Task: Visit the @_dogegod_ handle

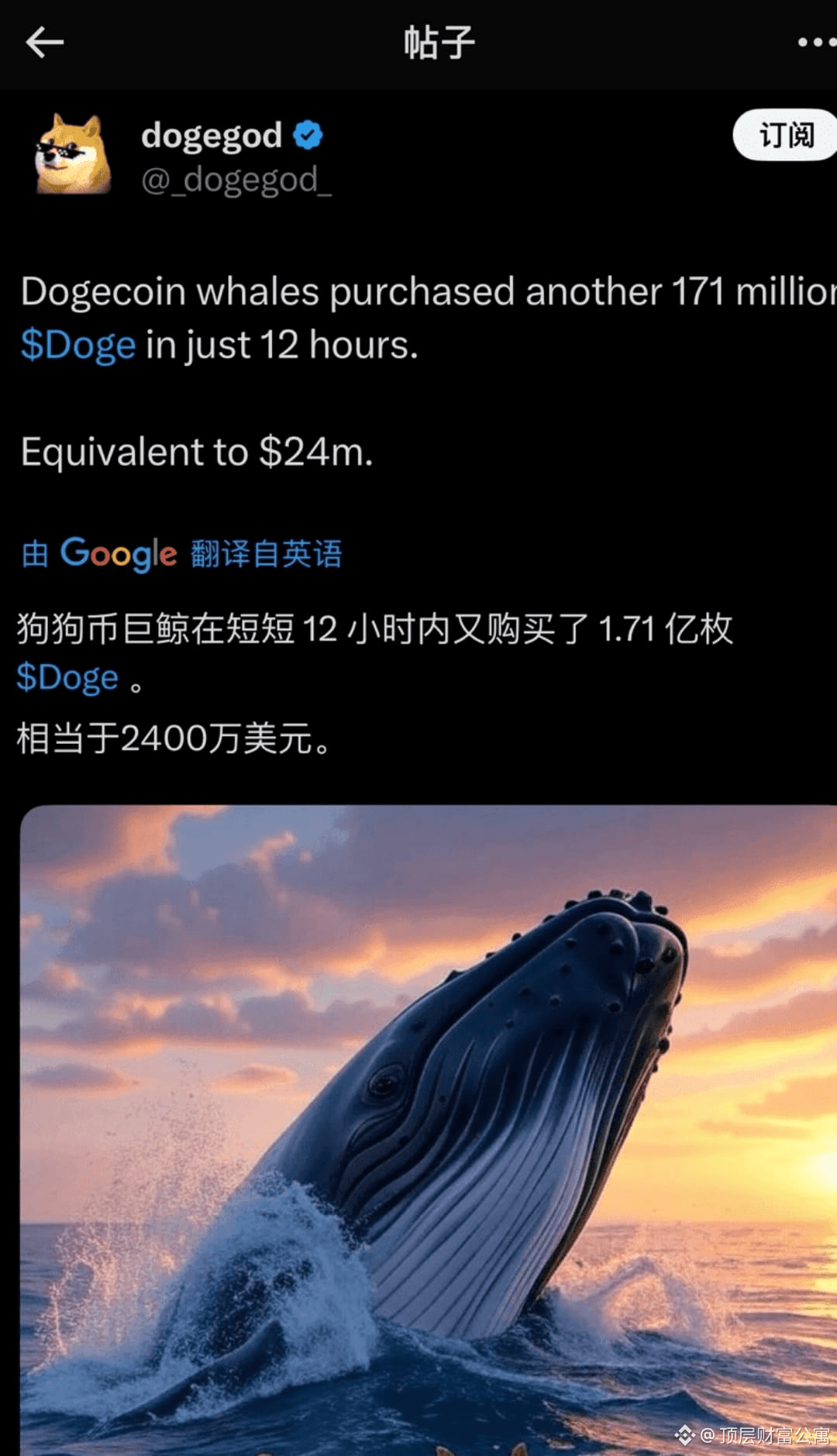Action: (x=236, y=182)
